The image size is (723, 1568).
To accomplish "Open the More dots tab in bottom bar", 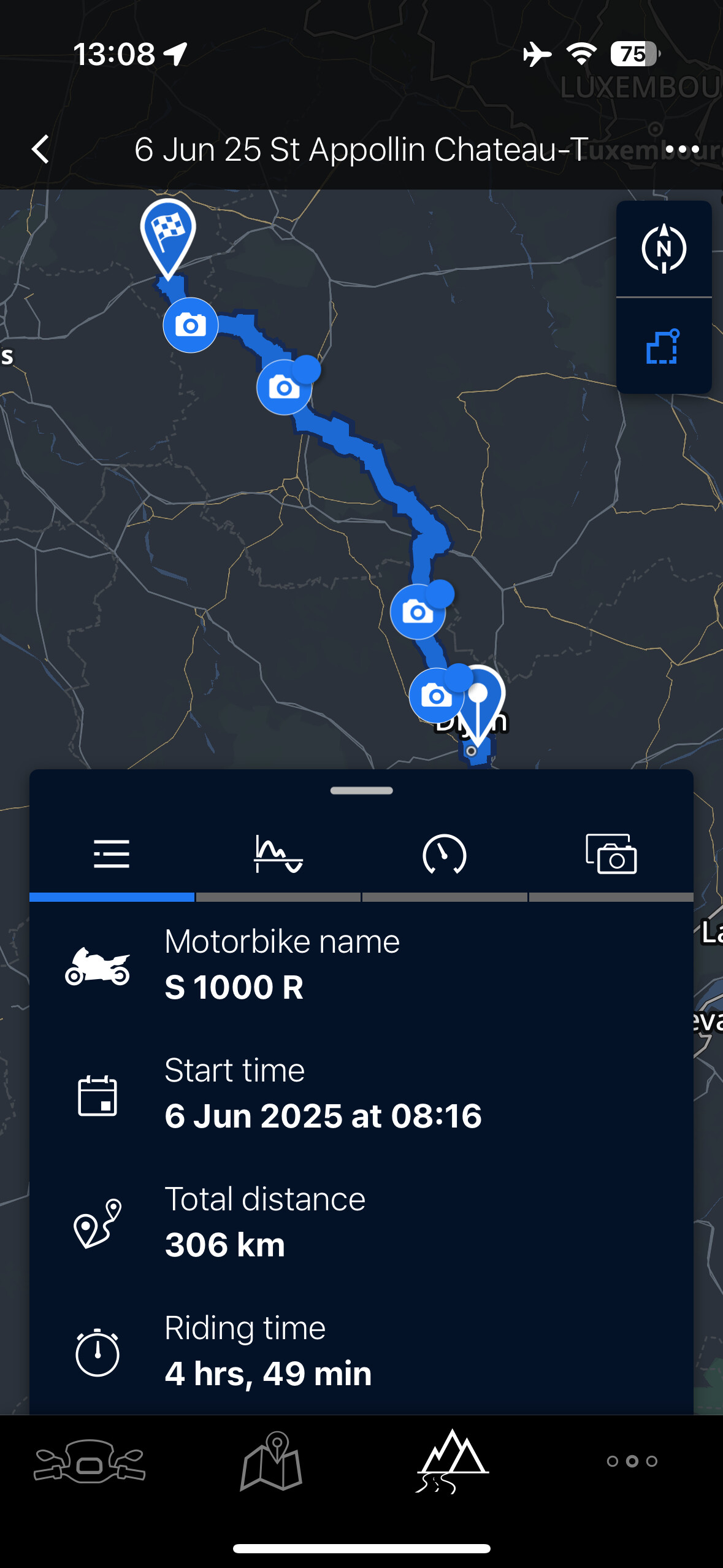I will 632,1461.
